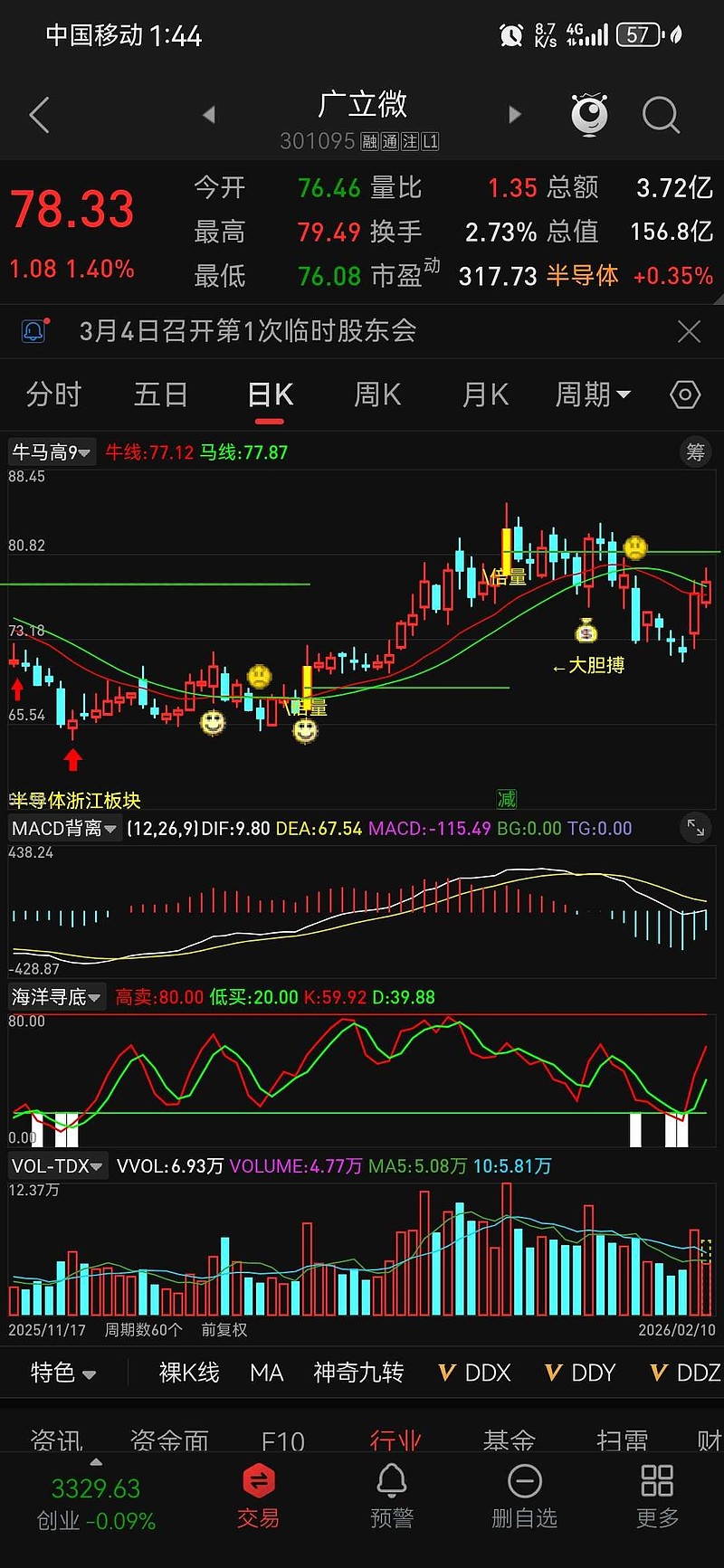Toggle the DDX indicator
Screen dimensions: 724x1568
474,1373
